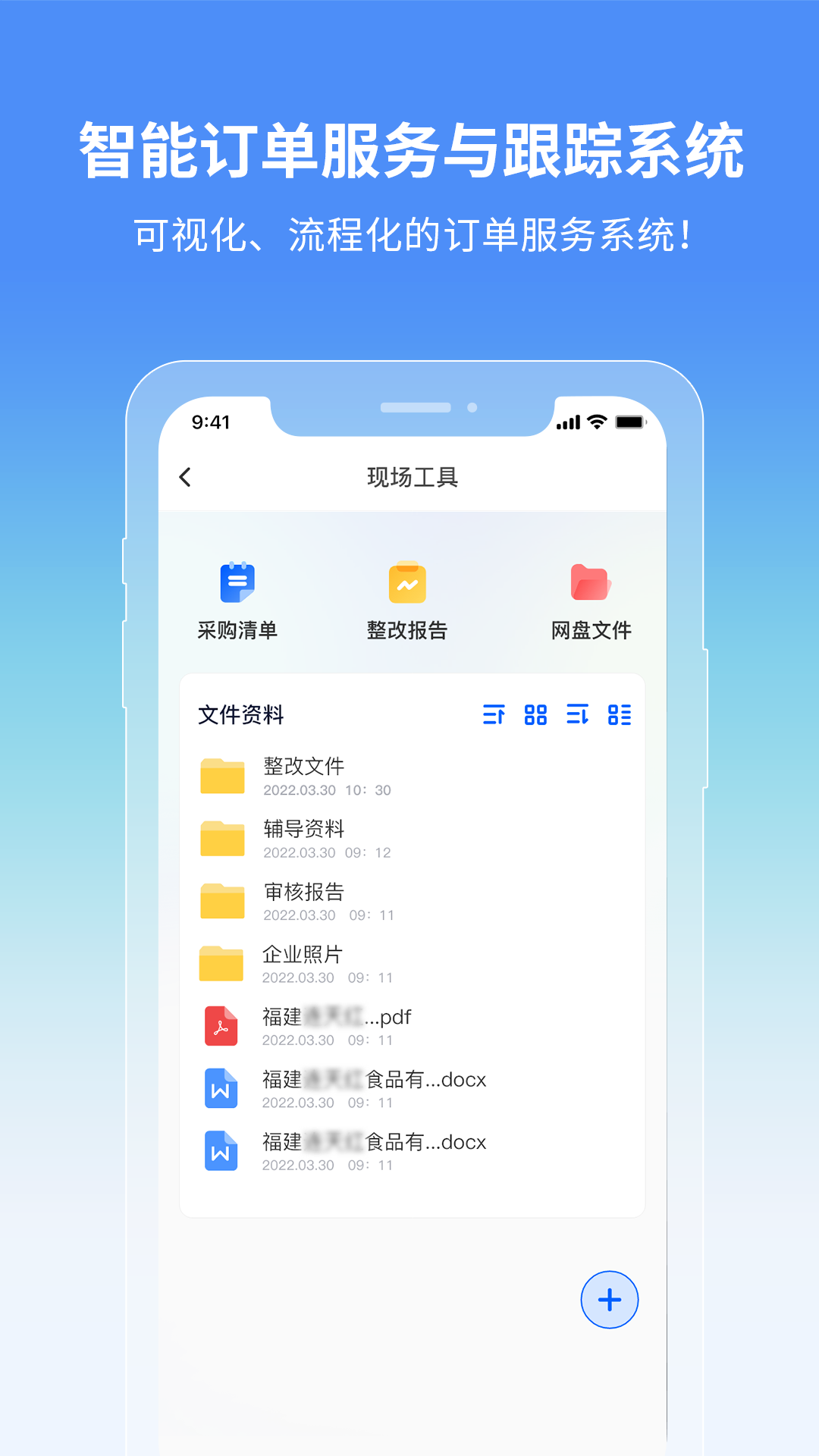Screen dimensions: 819x1456
Task: Tap the 9:41 time display
Action: tap(209, 422)
